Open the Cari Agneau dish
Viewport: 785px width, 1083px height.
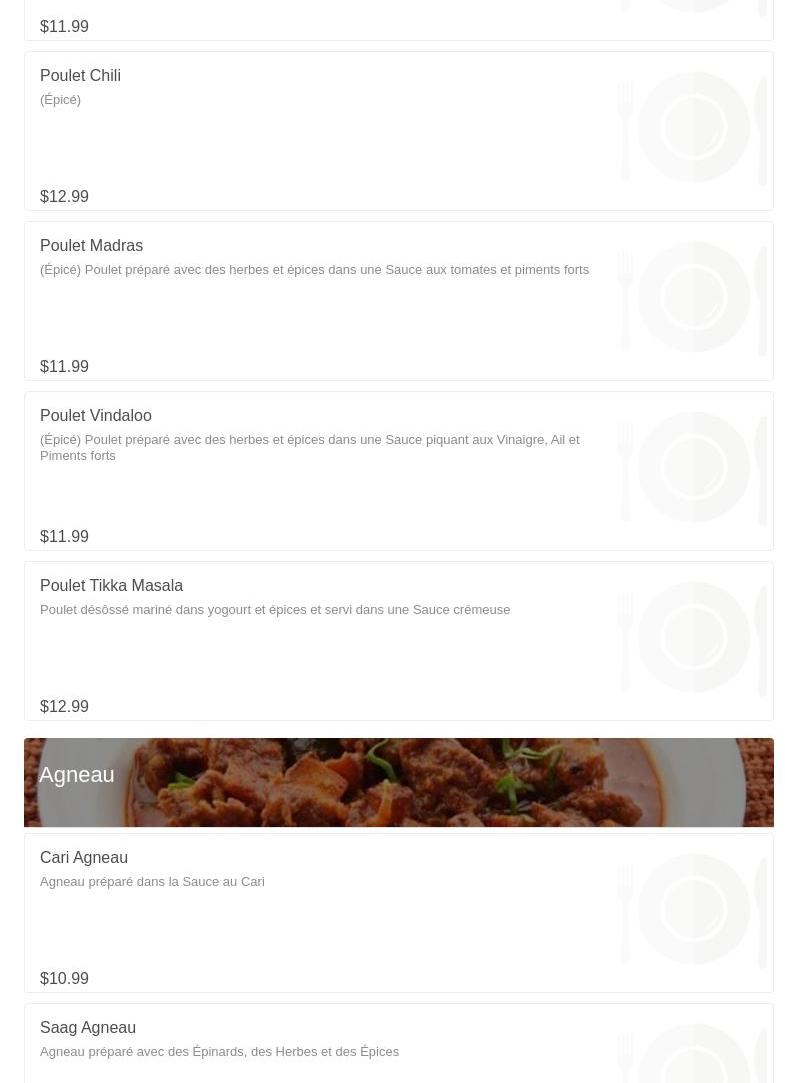click(x=84, y=858)
